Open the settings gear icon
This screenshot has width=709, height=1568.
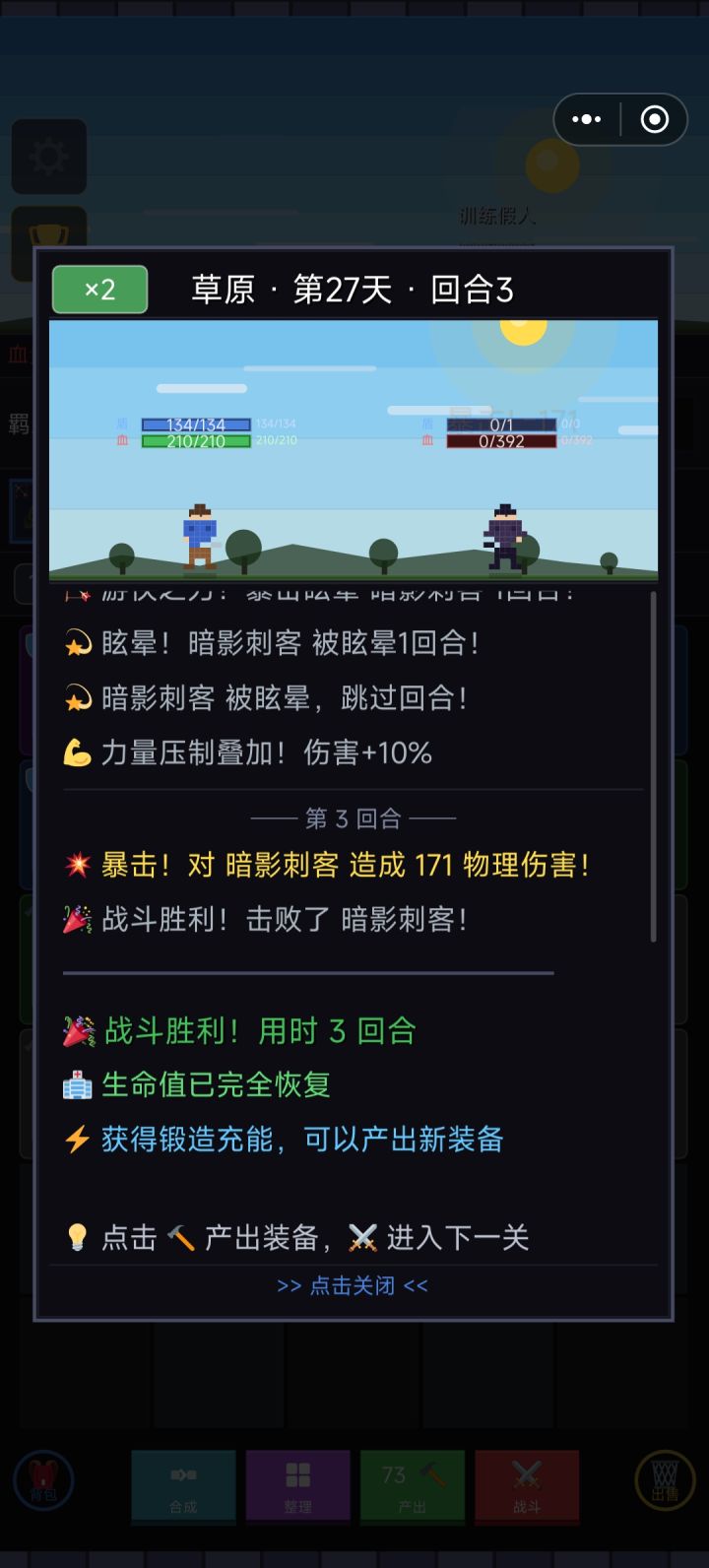pyautogui.click(x=49, y=156)
